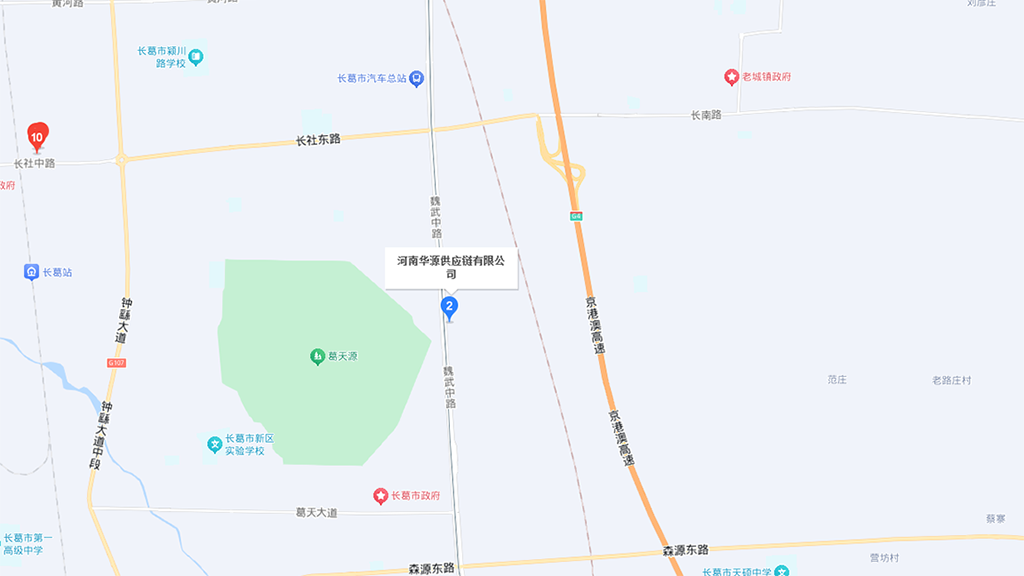This screenshot has width=1024, height=576.
Task: Open the 河南华源供应链有限公司 callout
Action: click(x=451, y=267)
